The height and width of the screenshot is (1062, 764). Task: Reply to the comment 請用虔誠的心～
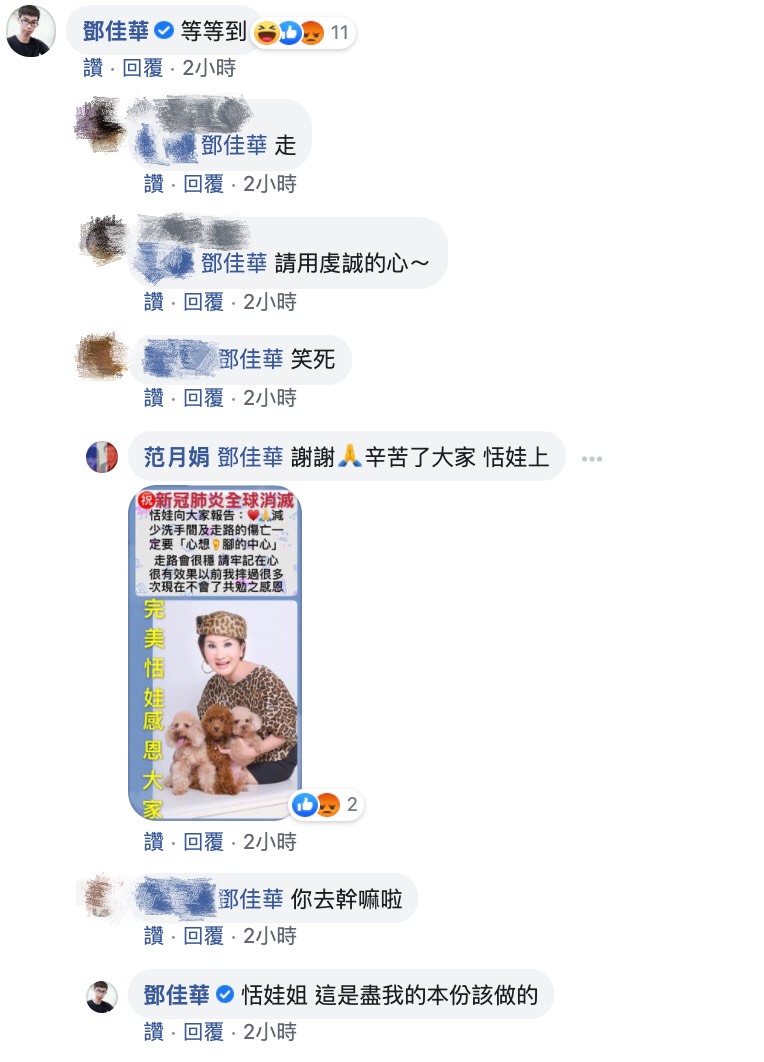203,301
